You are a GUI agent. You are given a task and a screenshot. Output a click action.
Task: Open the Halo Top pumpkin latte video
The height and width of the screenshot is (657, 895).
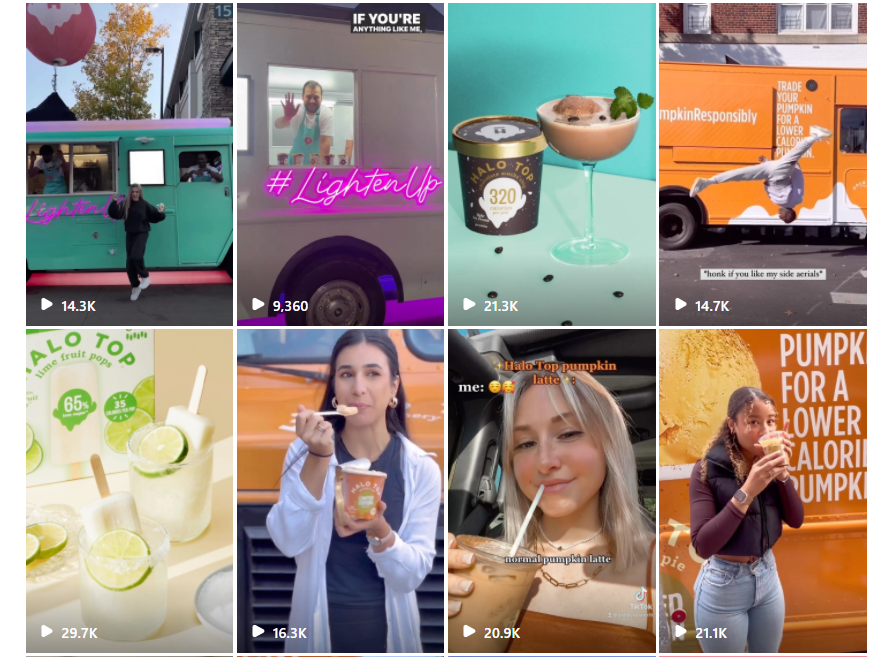[551, 490]
